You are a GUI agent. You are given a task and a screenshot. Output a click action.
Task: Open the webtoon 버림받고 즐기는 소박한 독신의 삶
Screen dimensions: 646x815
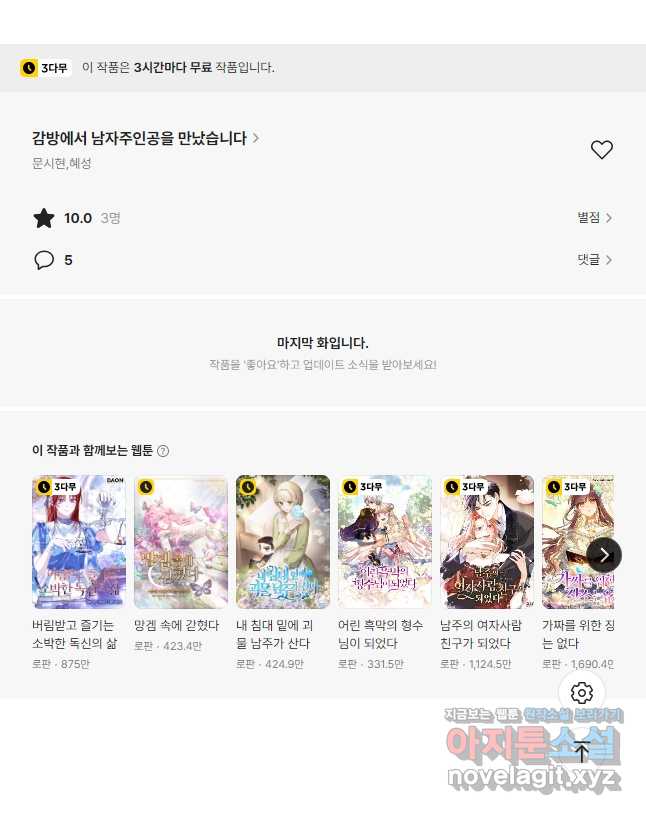pos(79,542)
